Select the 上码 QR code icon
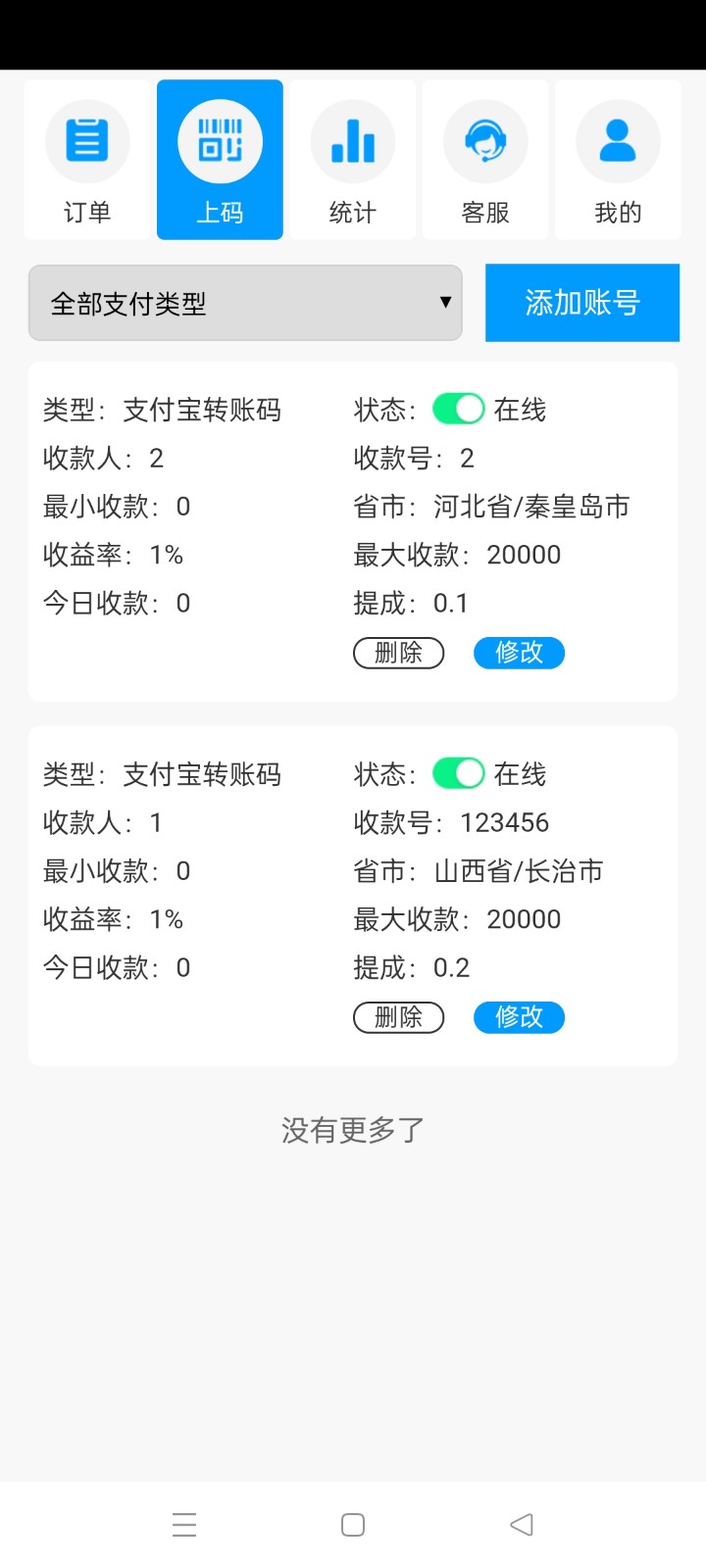Viewport: 706px width, 1568px height. point(220,141)
